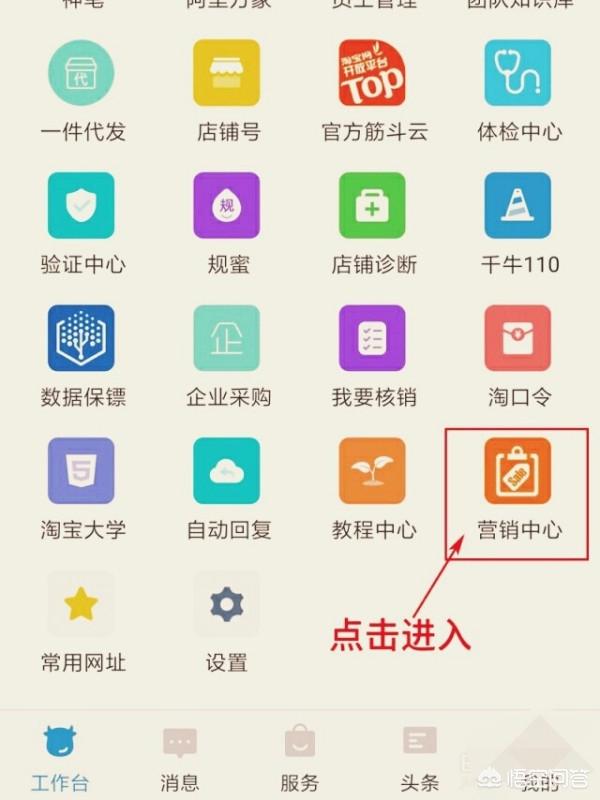Open 淘宝大学
The height and width of the screenshot is (800, 600).
[81, 471]
